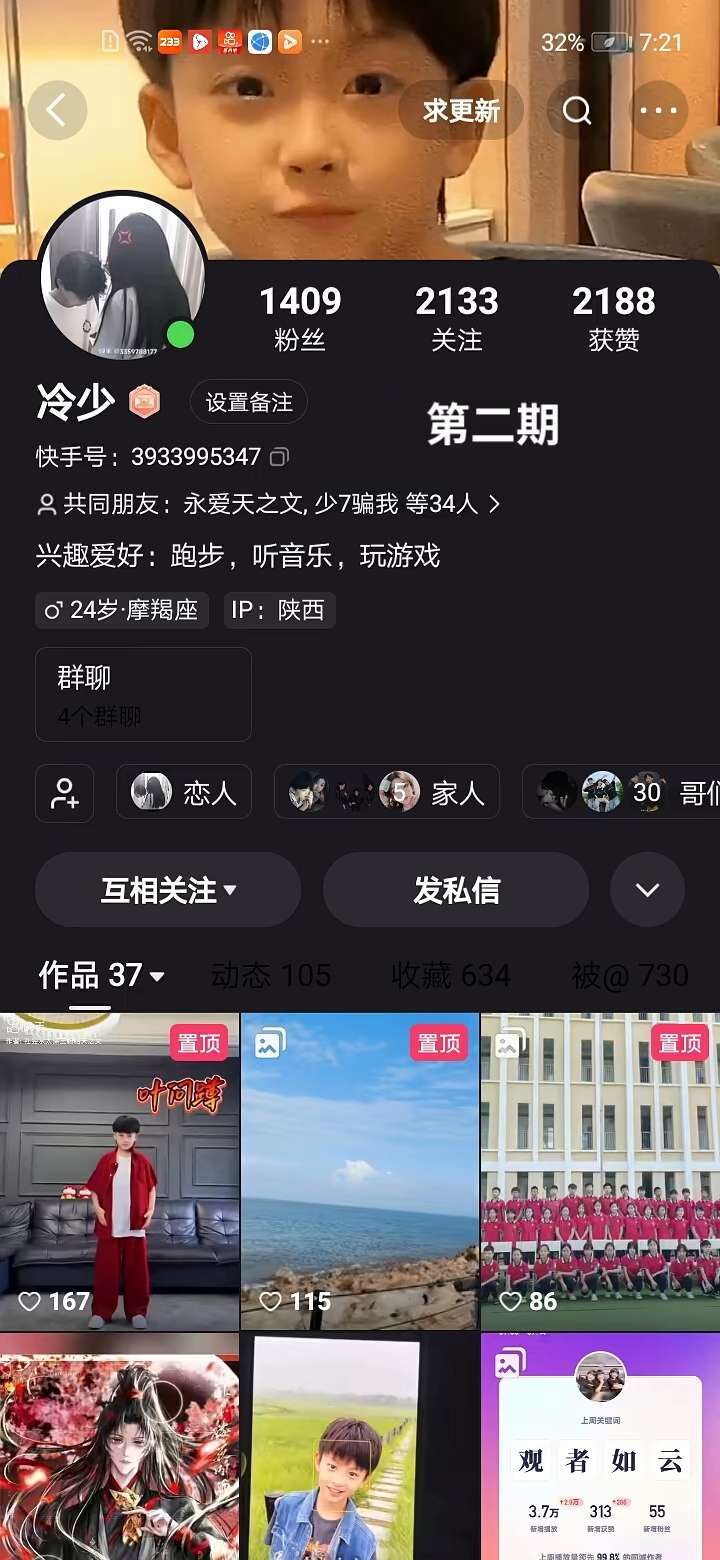This screenshot has width=720, height=1560.
Task: Open the pinned video with 167 likes
Action: [x=120, y=1170]
